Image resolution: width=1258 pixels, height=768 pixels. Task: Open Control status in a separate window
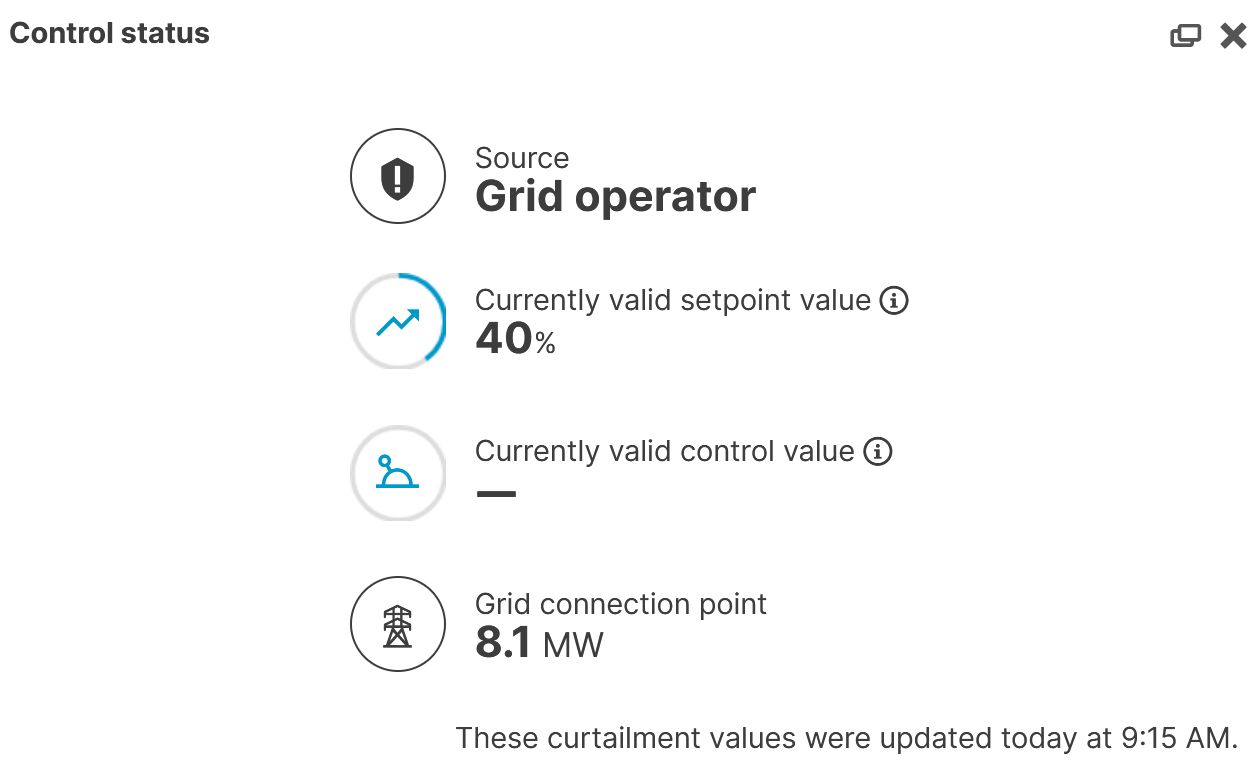[x=1185, y=36]
